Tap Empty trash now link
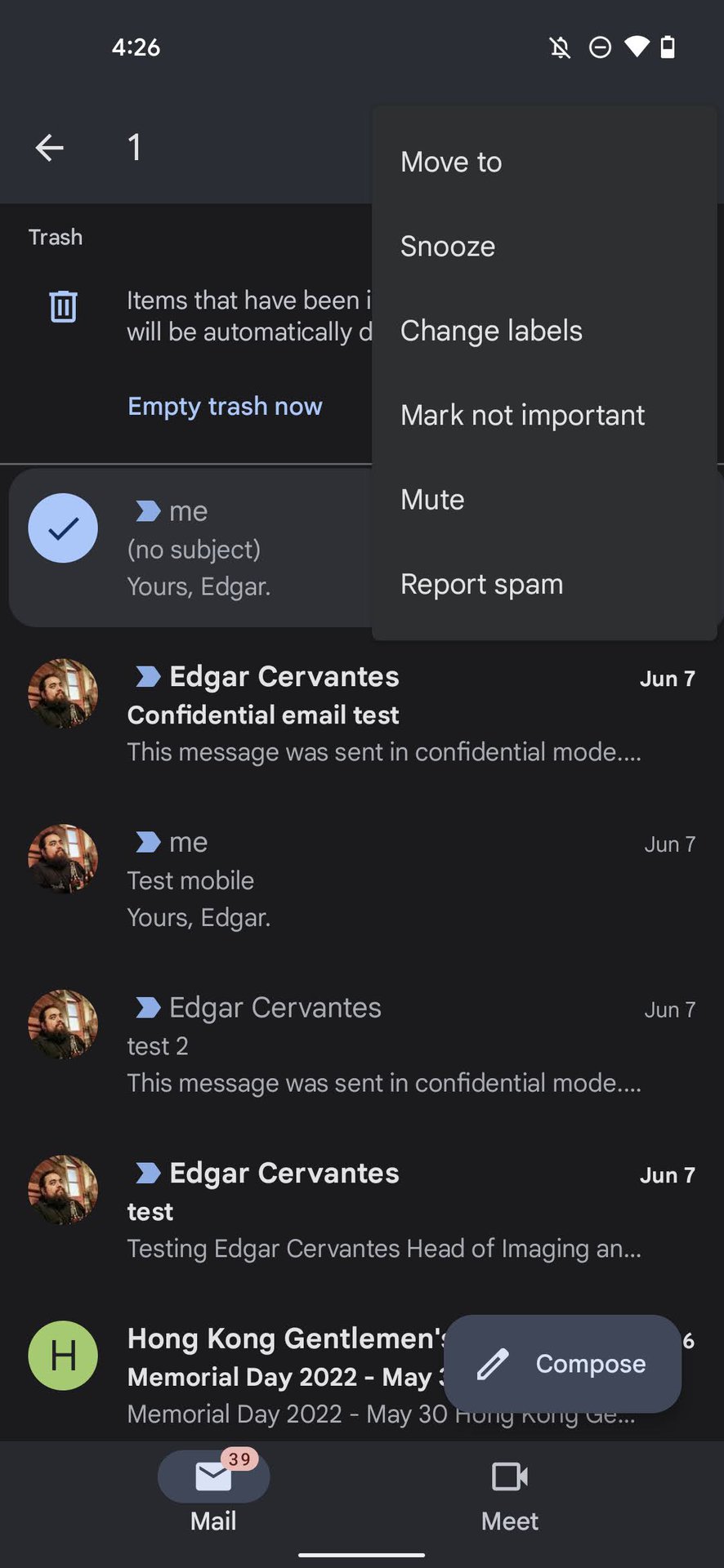 225,406
